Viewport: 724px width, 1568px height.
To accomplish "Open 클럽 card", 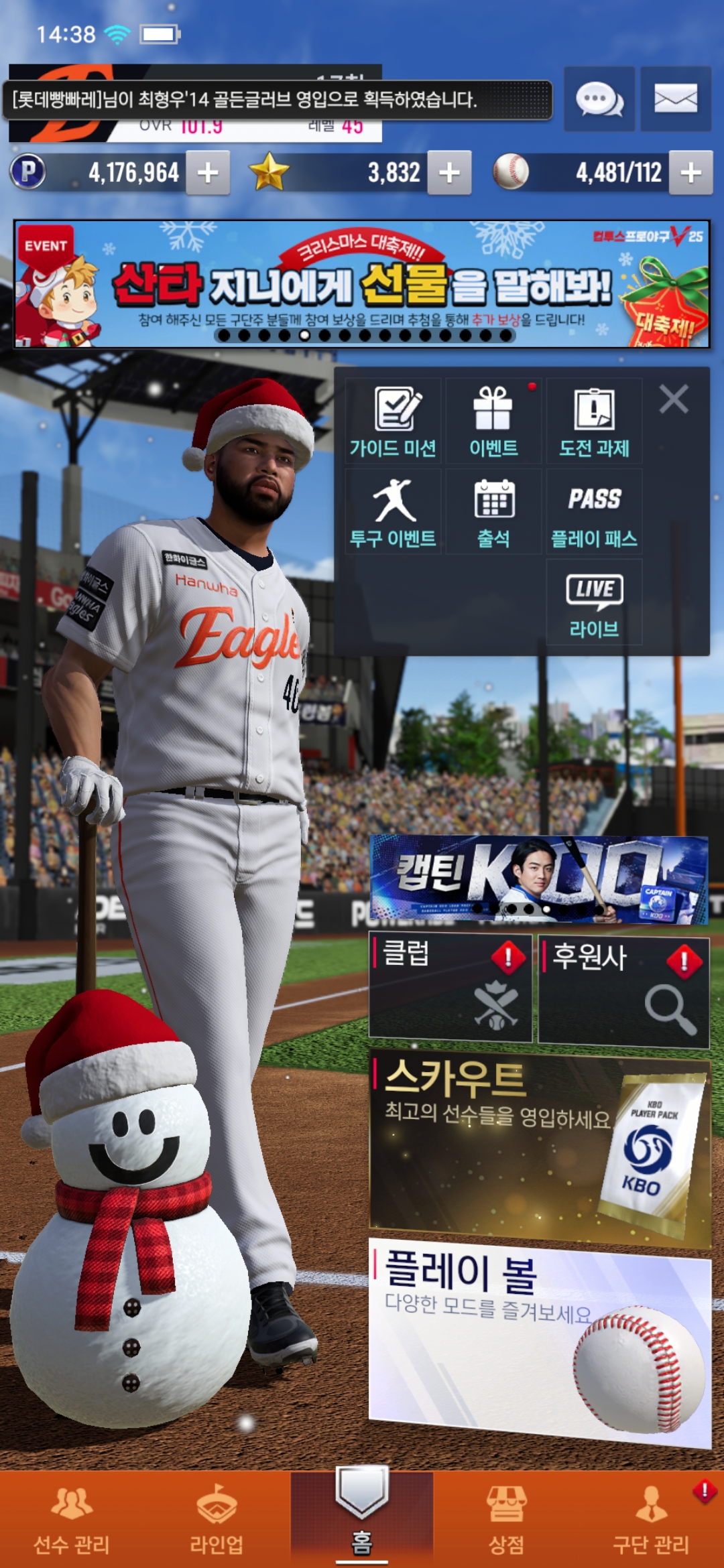I will pyautogui.click(x=450, y=988).
